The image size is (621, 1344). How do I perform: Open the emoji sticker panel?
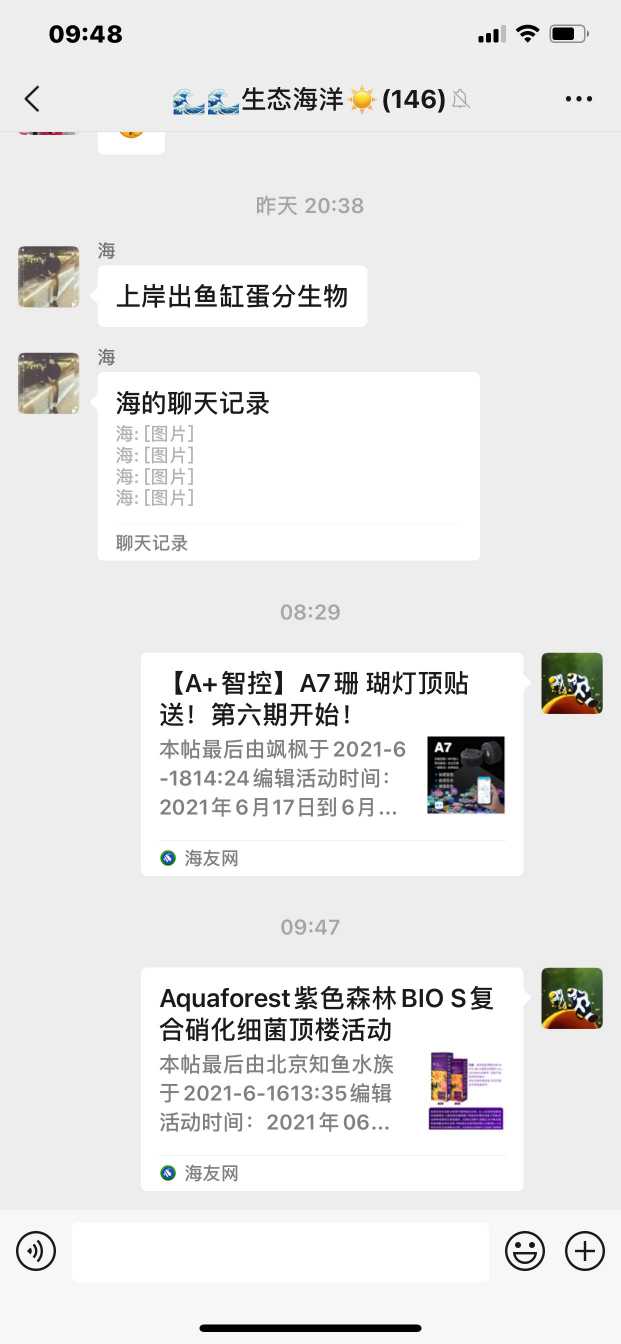point(525,1251)
